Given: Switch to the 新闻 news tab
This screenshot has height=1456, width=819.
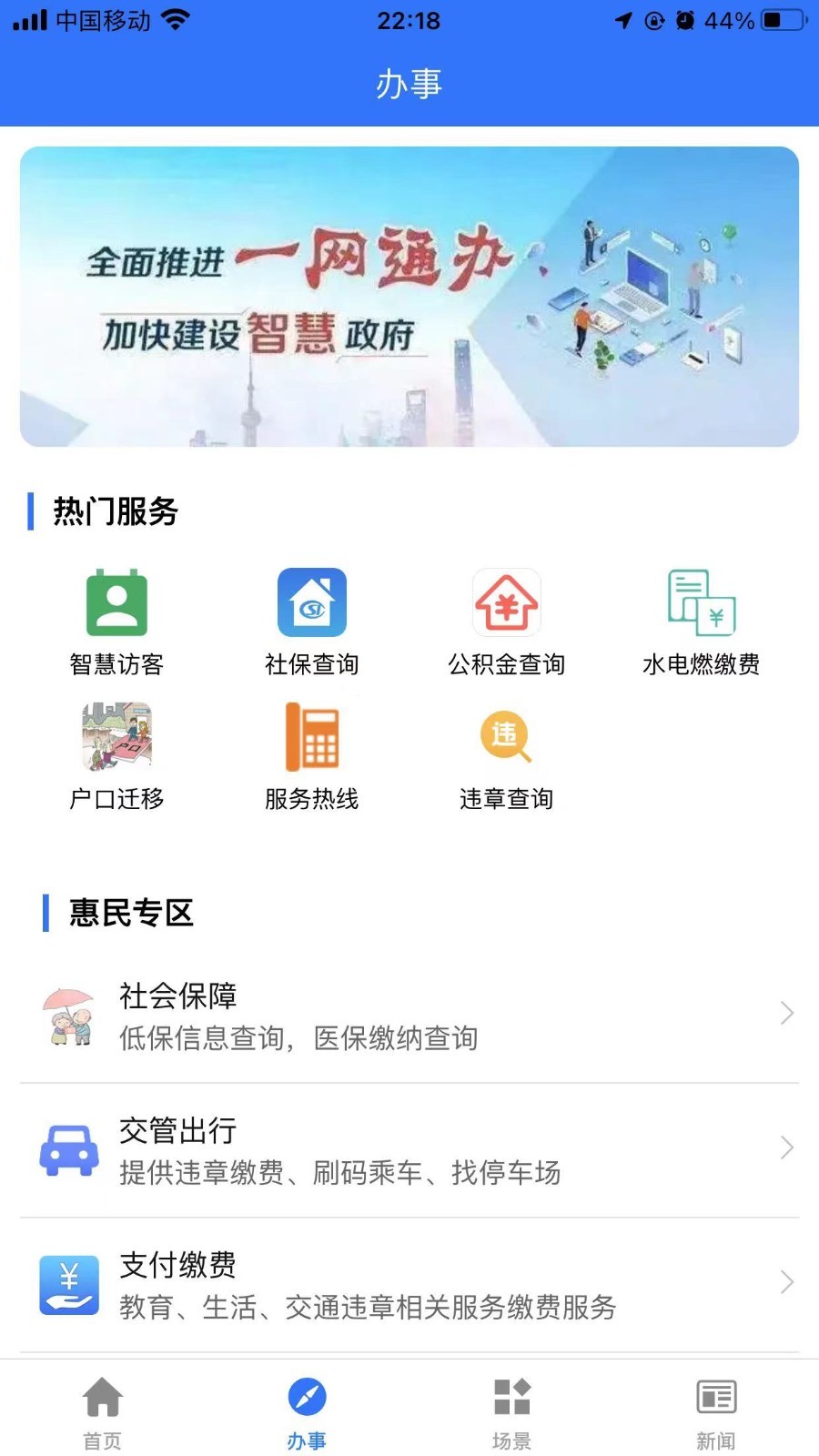Looking at the screenshot, I should point(715,1406).
